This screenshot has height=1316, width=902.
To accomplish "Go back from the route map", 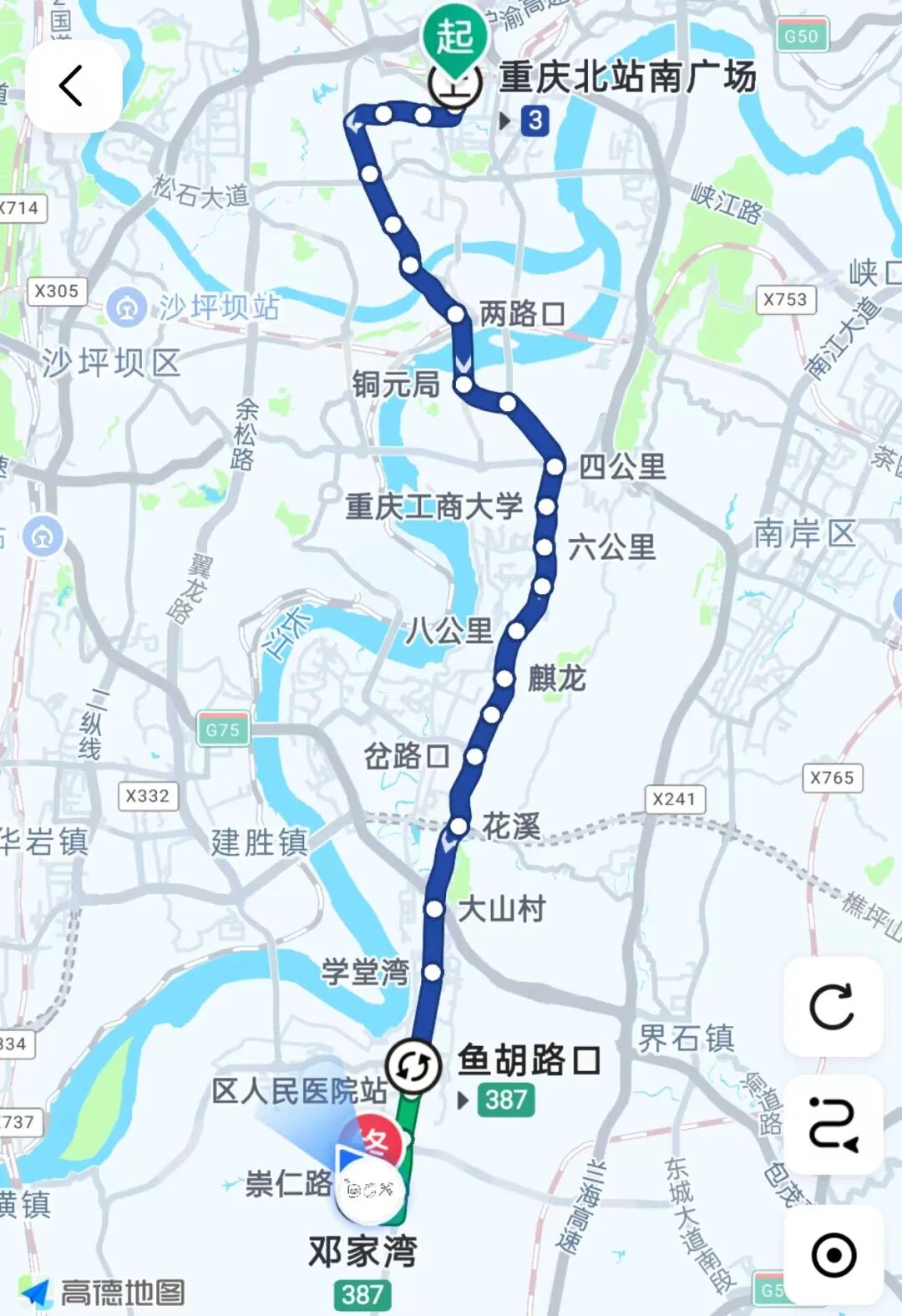I will [73, 86].
